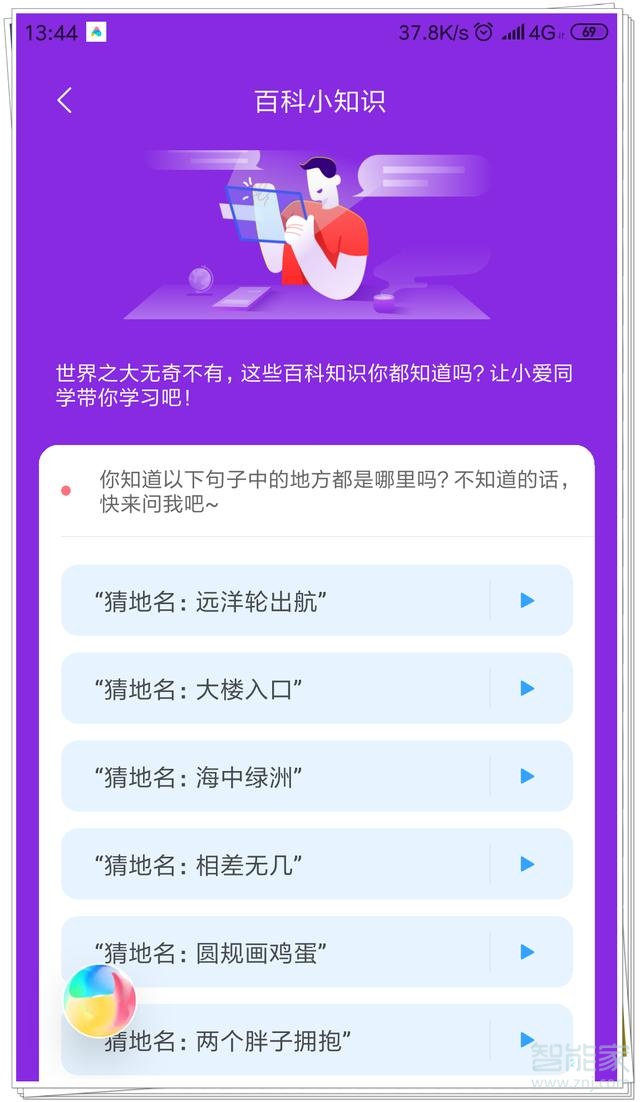Go back from 百科小知识 page
640x1102 pixels.
click(65, 101)
